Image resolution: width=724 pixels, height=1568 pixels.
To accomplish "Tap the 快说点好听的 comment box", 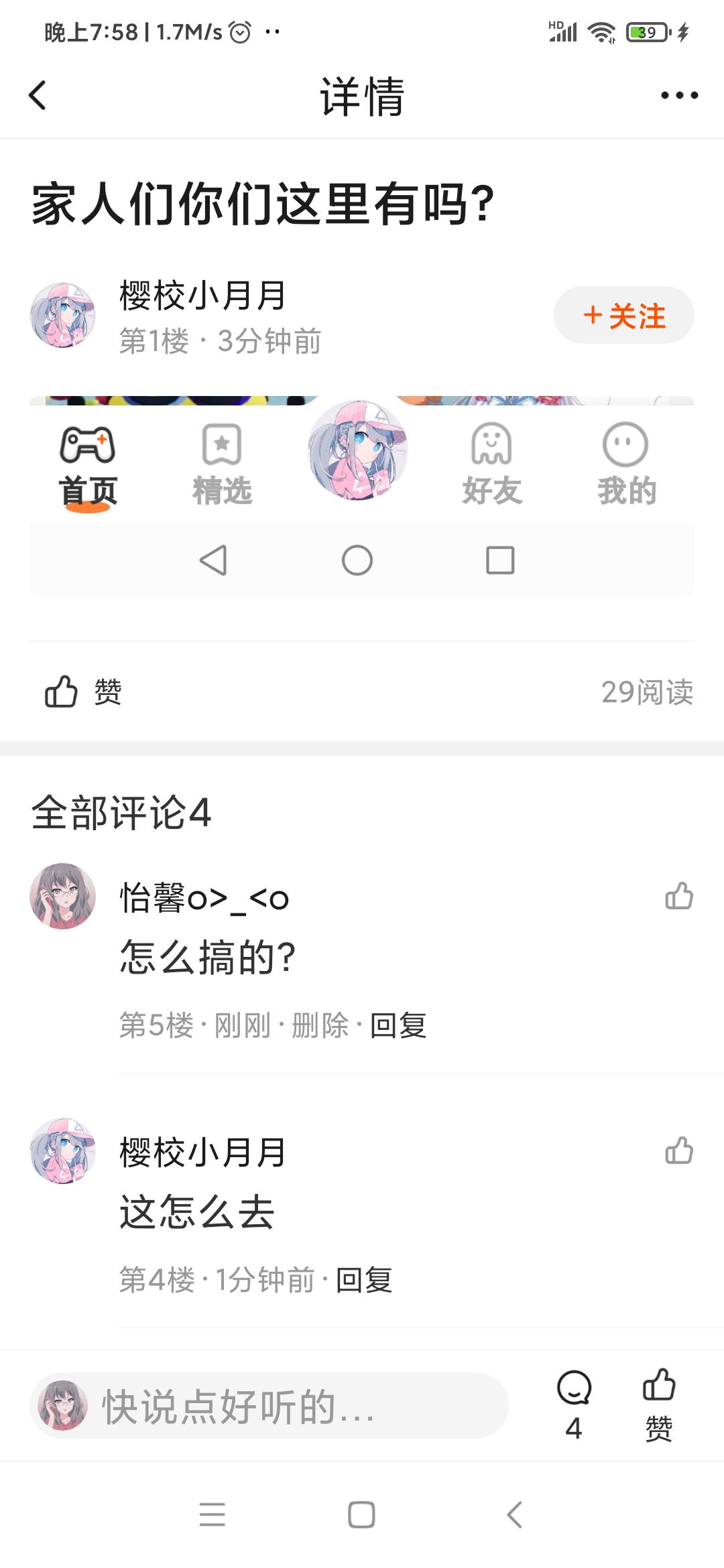I will tap(268, 1406).
